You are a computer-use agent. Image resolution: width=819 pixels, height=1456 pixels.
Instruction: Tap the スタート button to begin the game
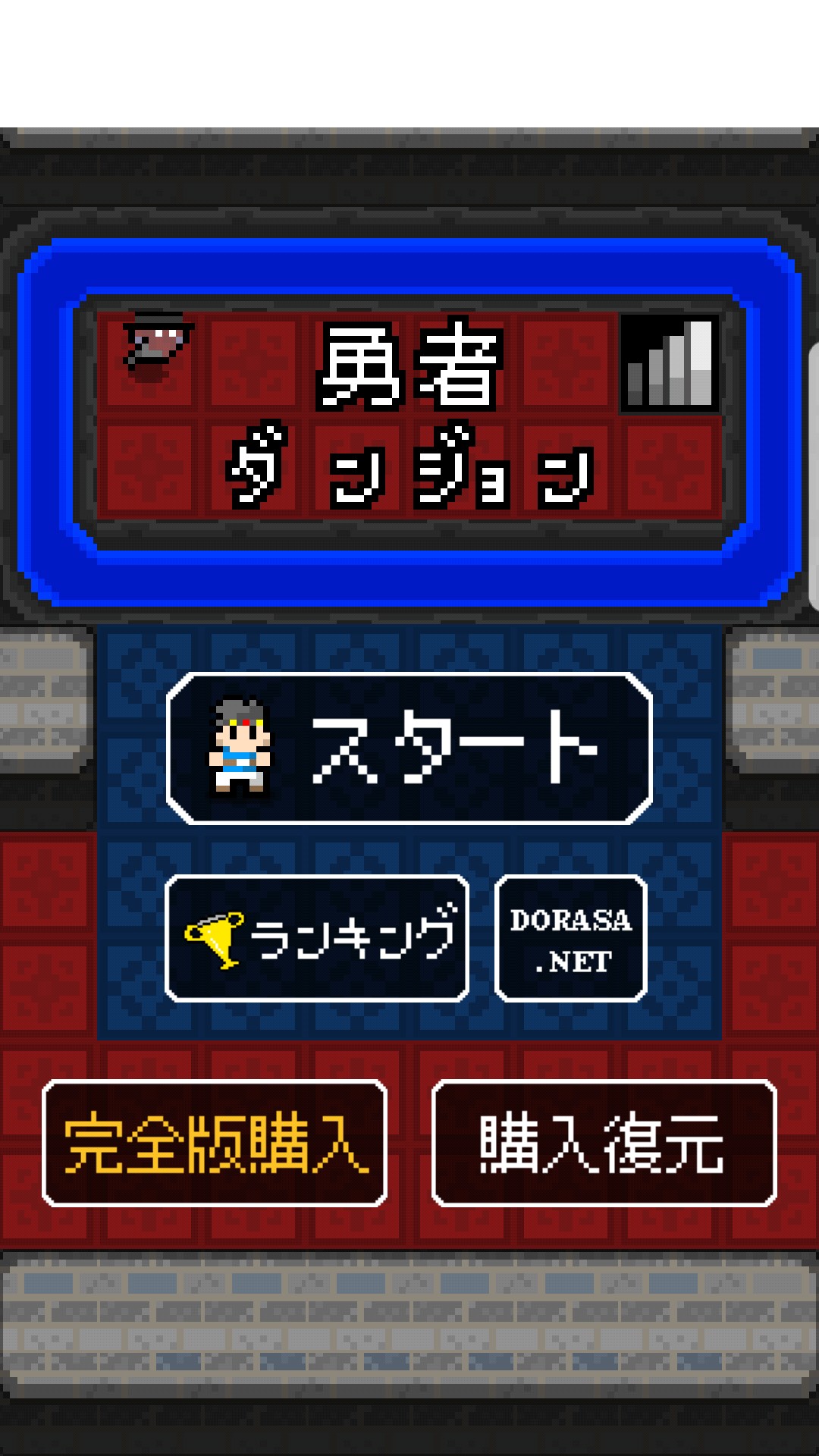click(409, 748)
